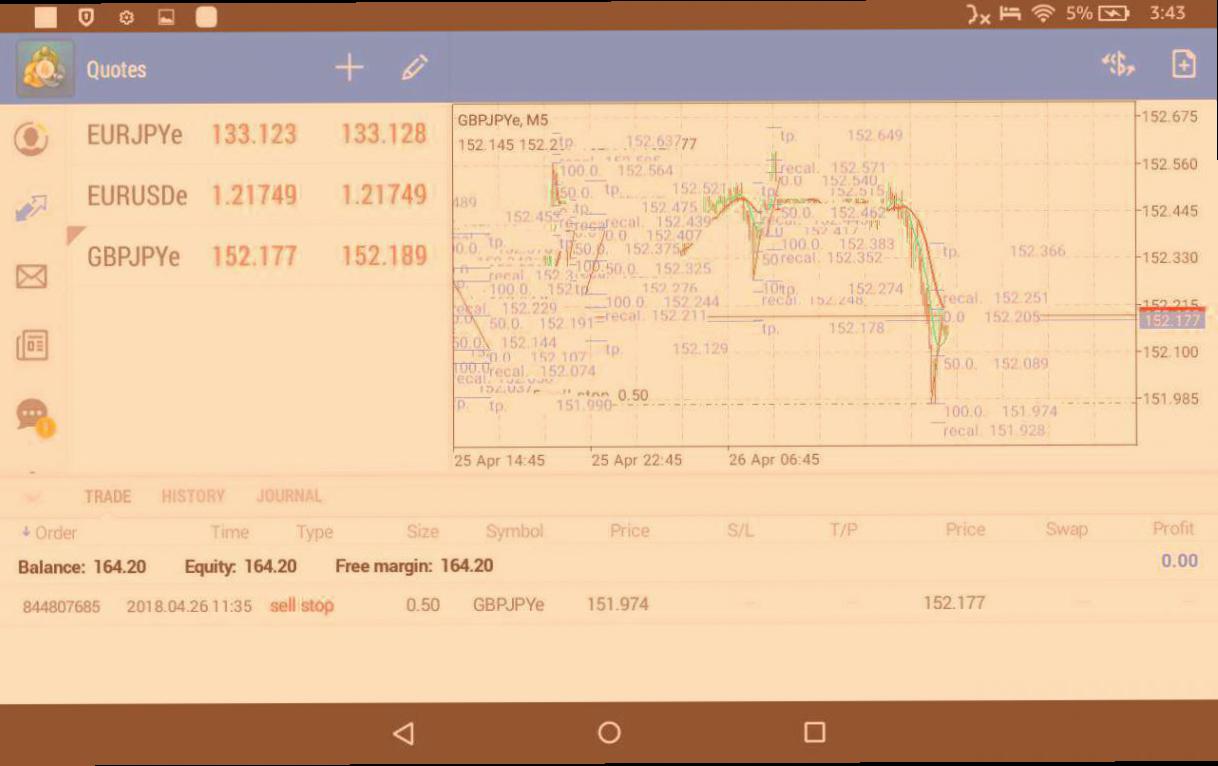
Task: Add a new symbol with the plus icon
Action: tap(349, 68)
